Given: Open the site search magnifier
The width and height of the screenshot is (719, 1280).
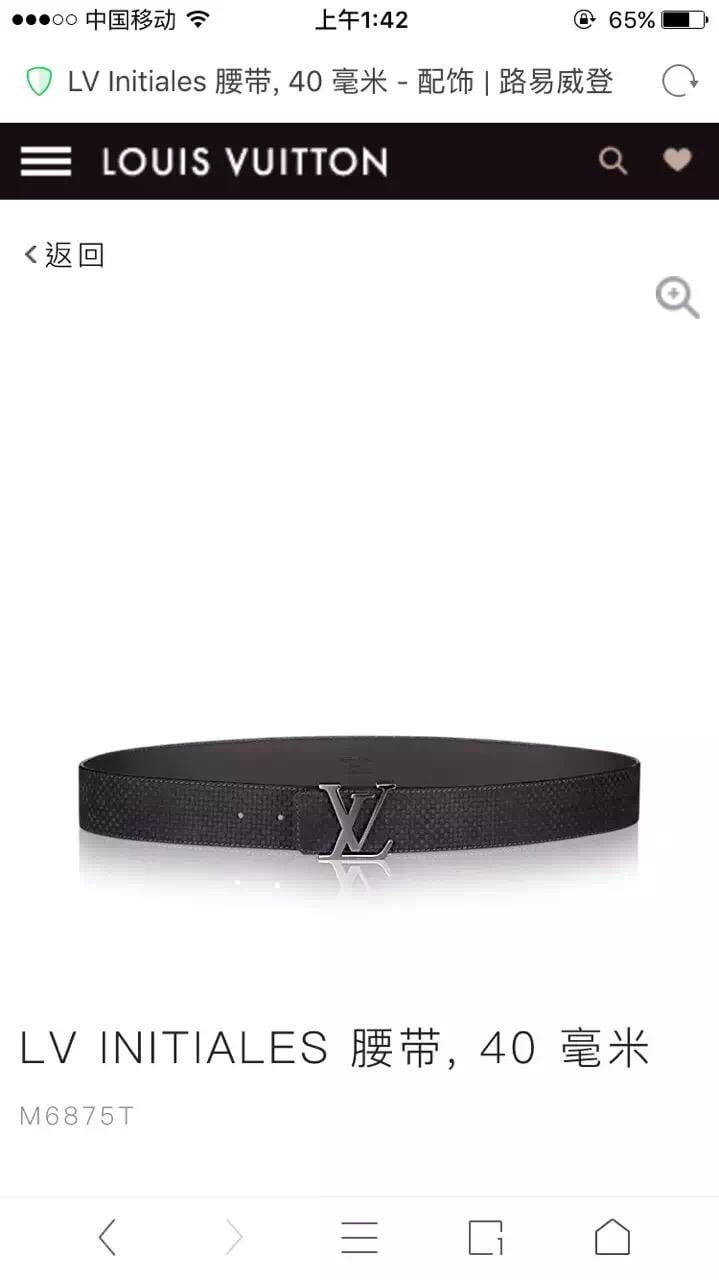Looking at the screenshot, I should tap(612, 161).
